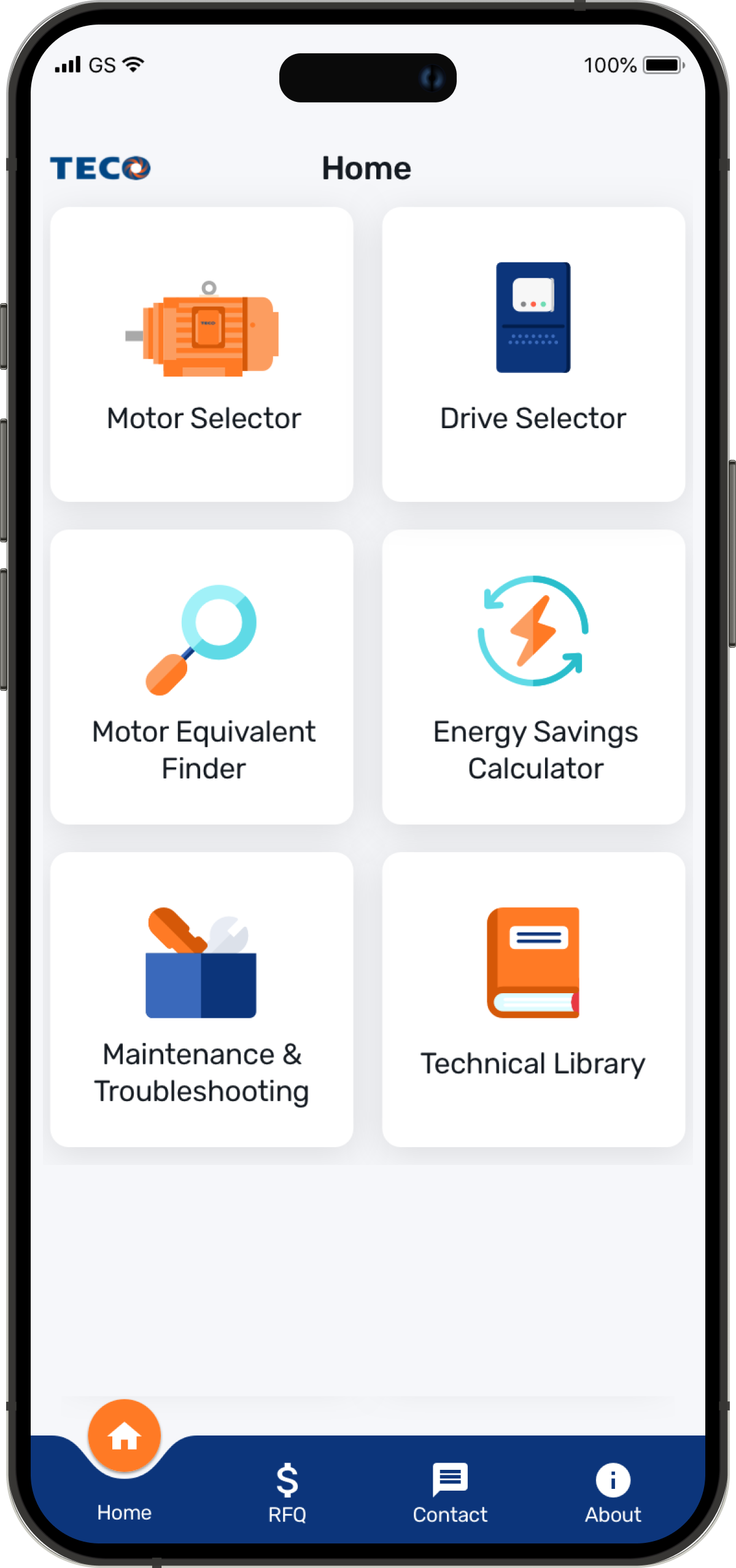Open the Energy Savings Calculator

tap(533, 678)
